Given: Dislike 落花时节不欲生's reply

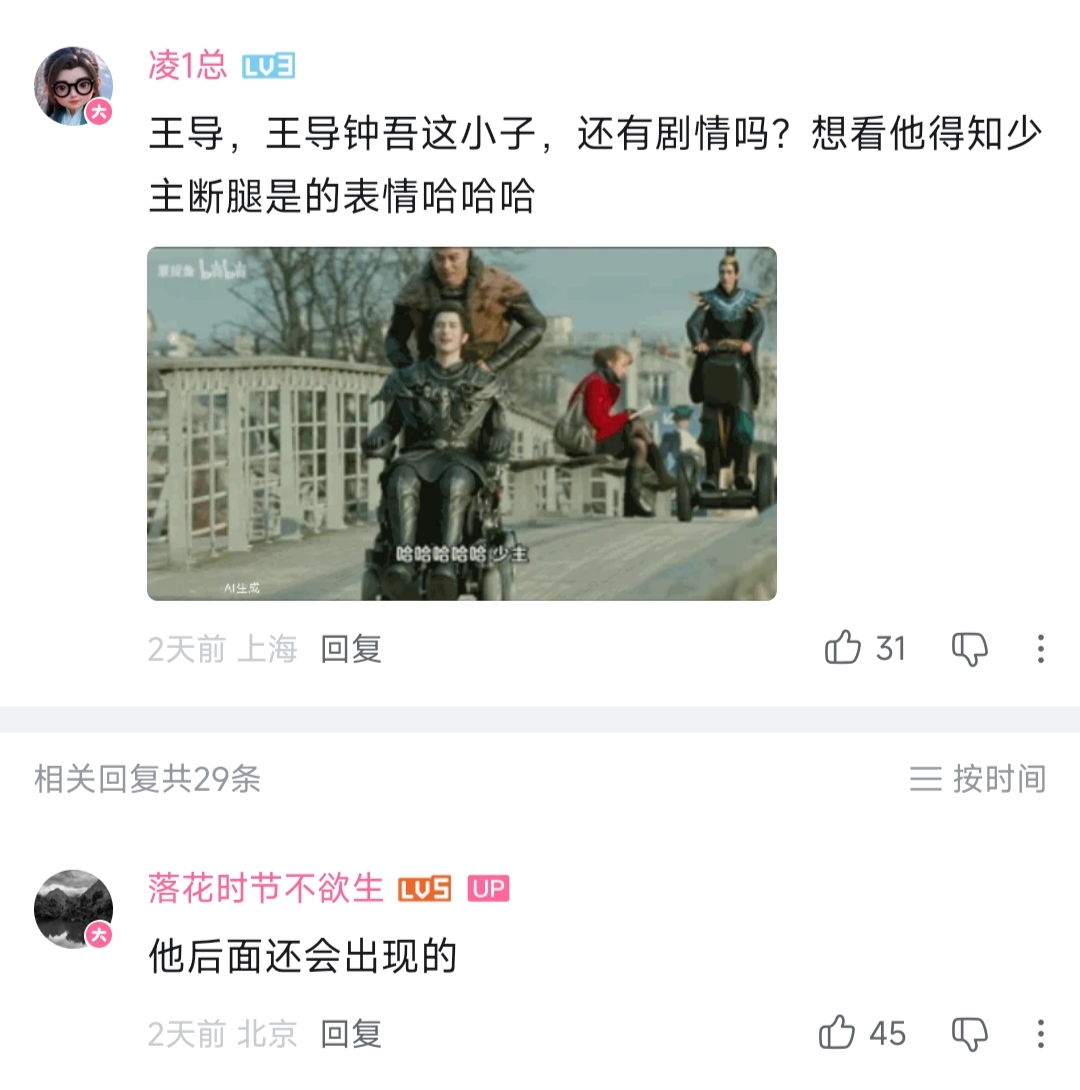Looking at the screenshot, I should click(x=969, y=1034).
